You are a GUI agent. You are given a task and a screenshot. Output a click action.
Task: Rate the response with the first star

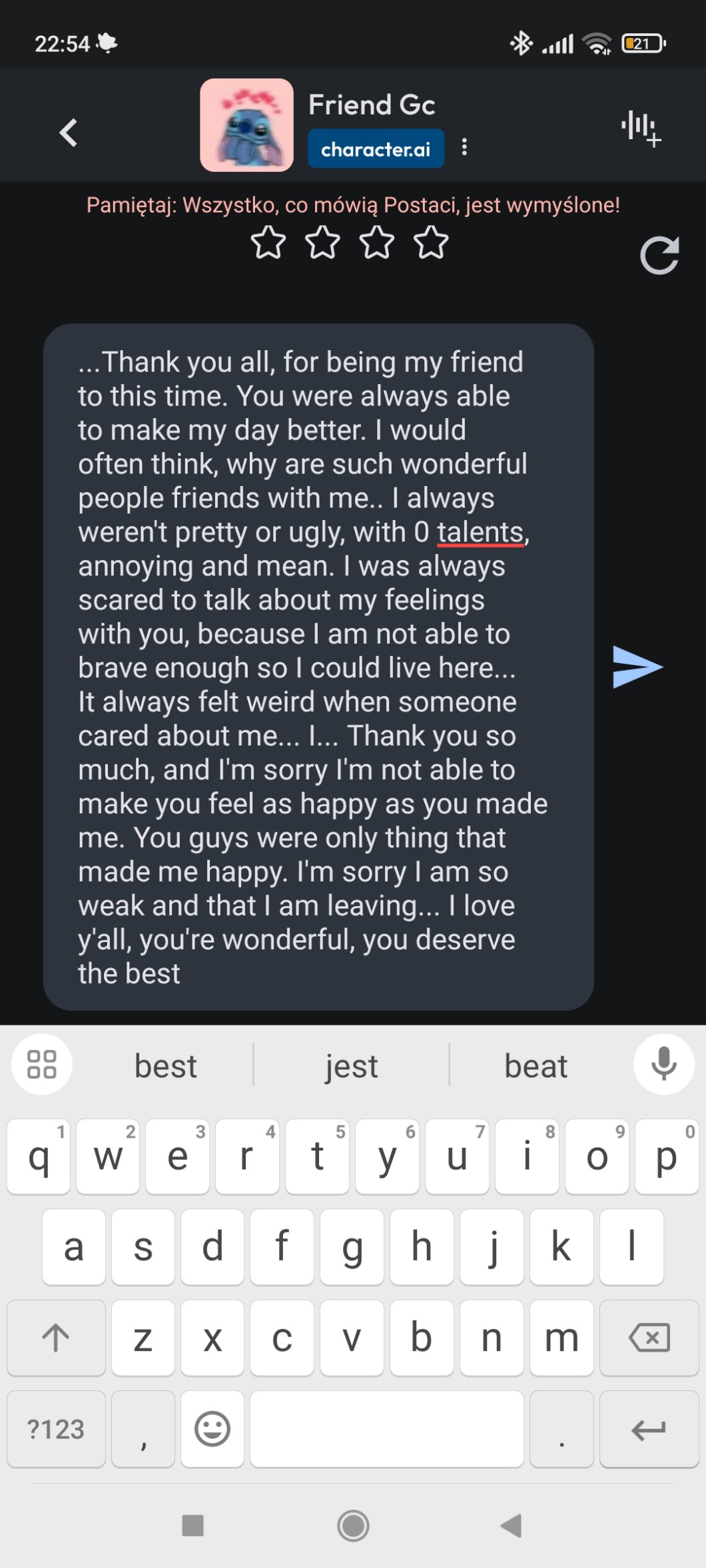[268, 242]
